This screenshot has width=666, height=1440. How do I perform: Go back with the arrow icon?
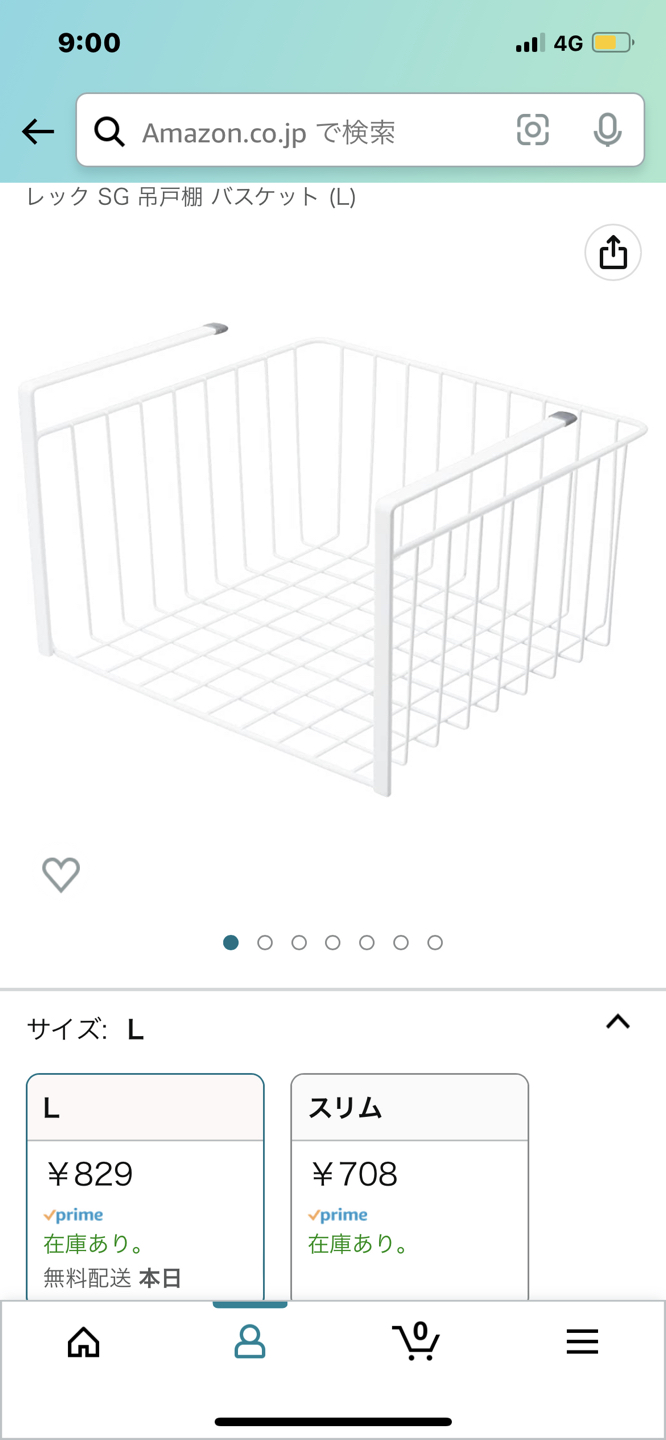(38, 131)
